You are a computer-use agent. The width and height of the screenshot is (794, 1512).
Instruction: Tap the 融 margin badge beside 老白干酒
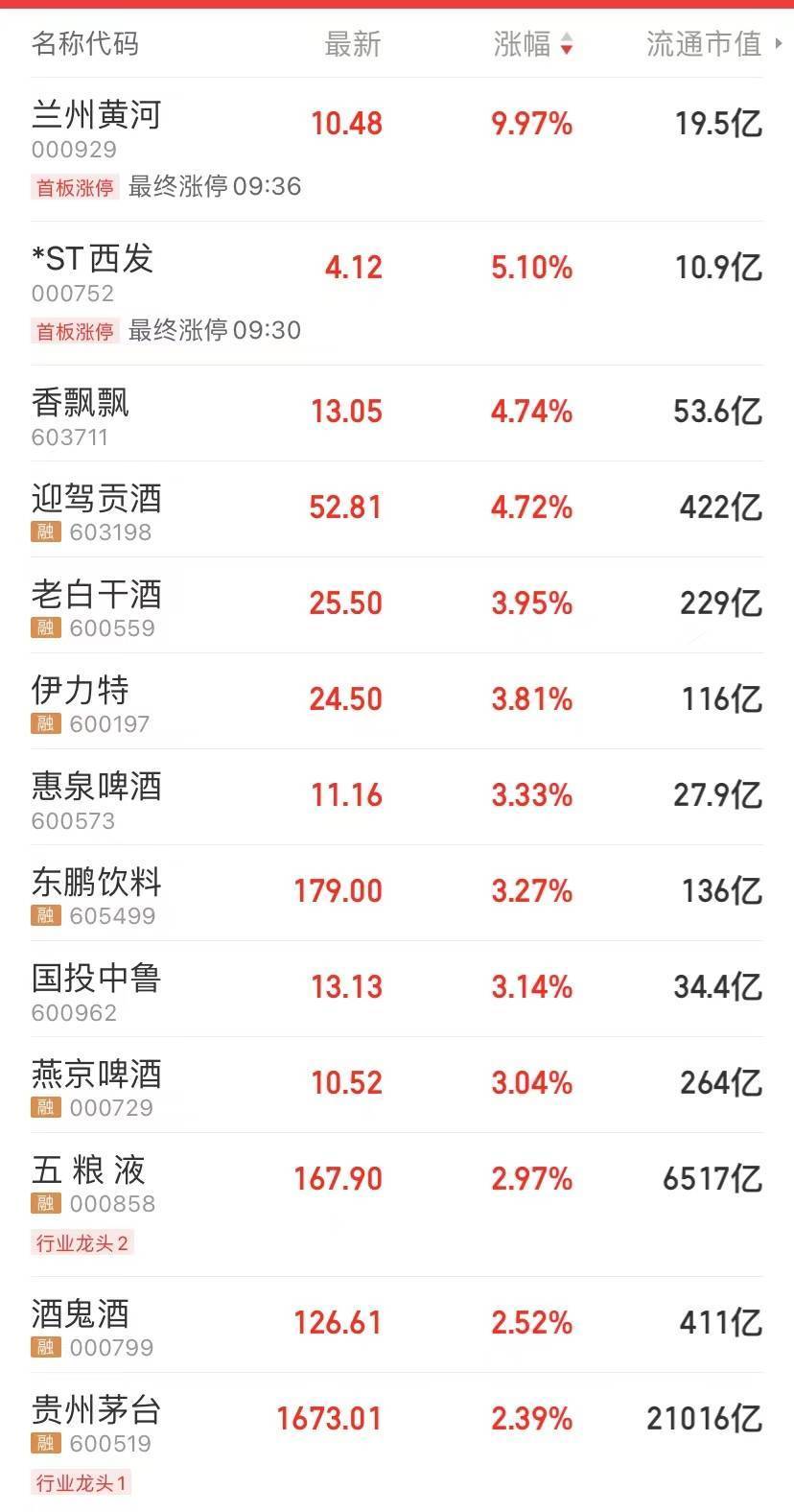click(x=44, y=627)
